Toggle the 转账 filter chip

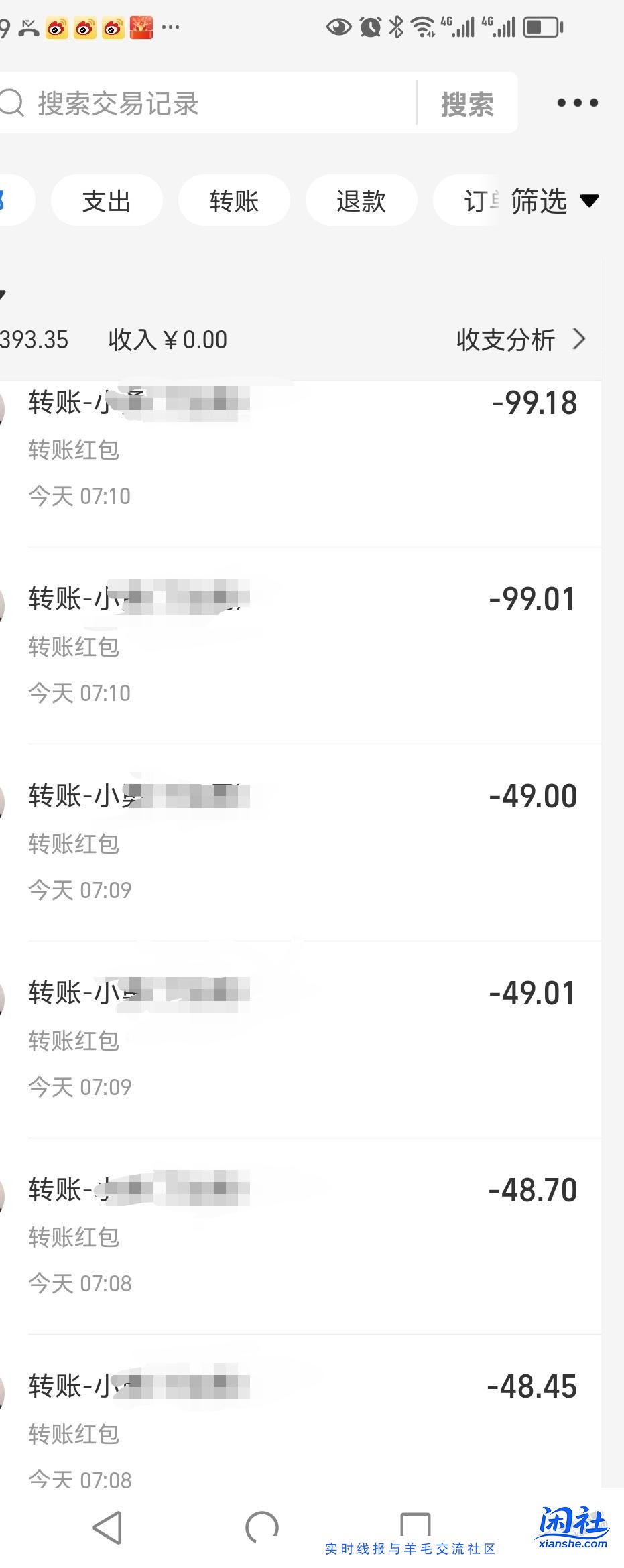233,200
